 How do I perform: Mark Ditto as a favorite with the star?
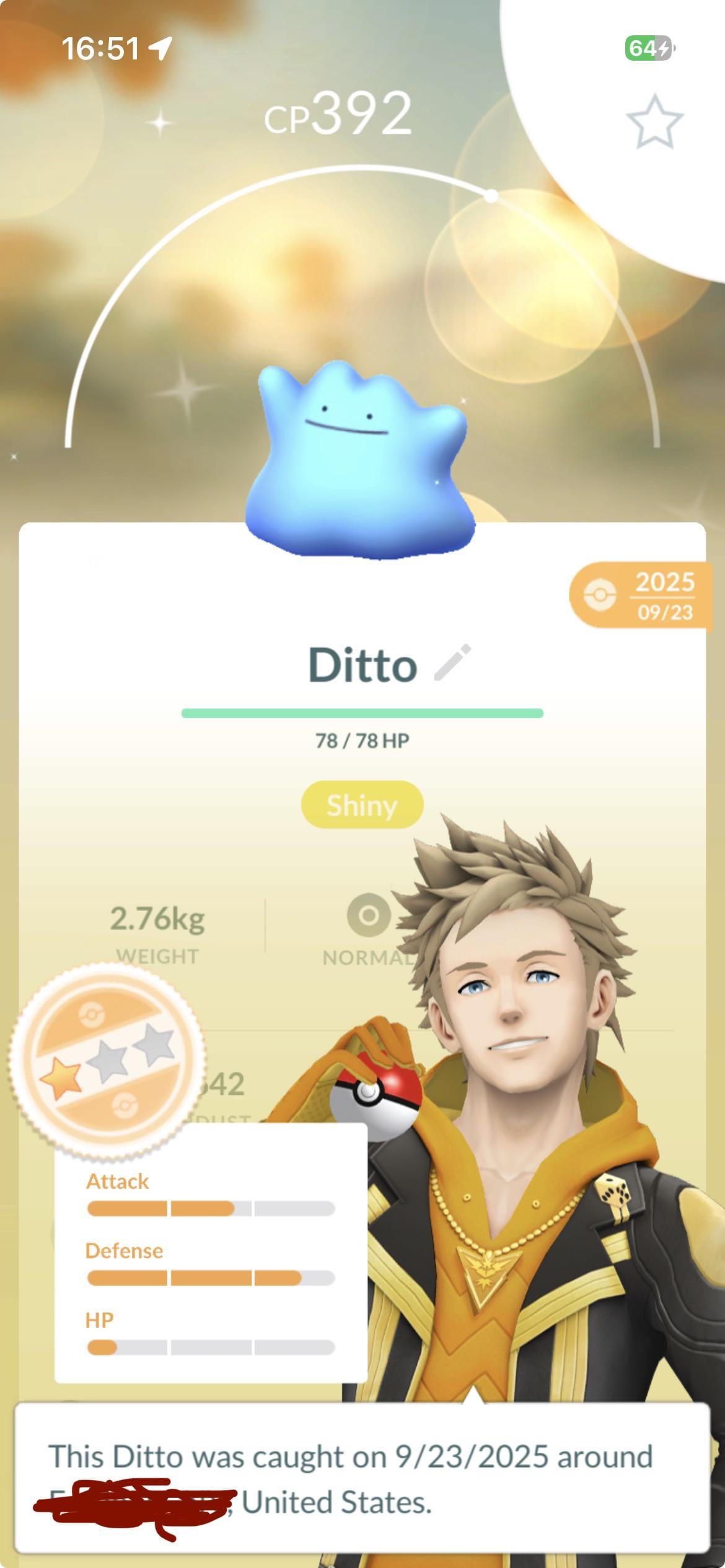[x=654, y=121]
